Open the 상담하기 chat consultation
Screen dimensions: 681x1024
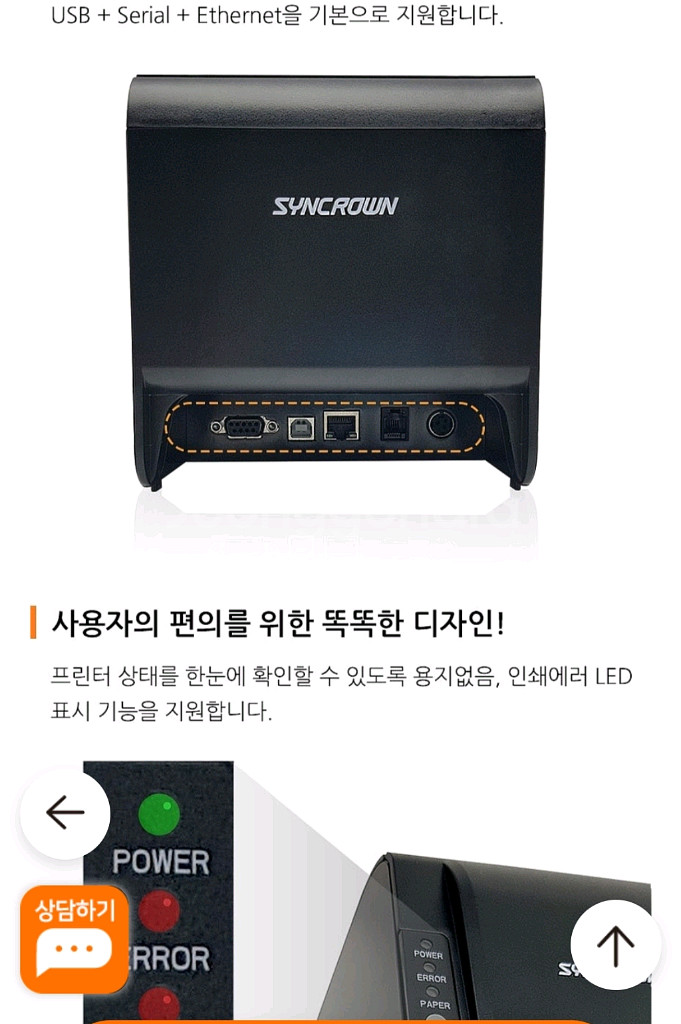click(x=75, y=938)
